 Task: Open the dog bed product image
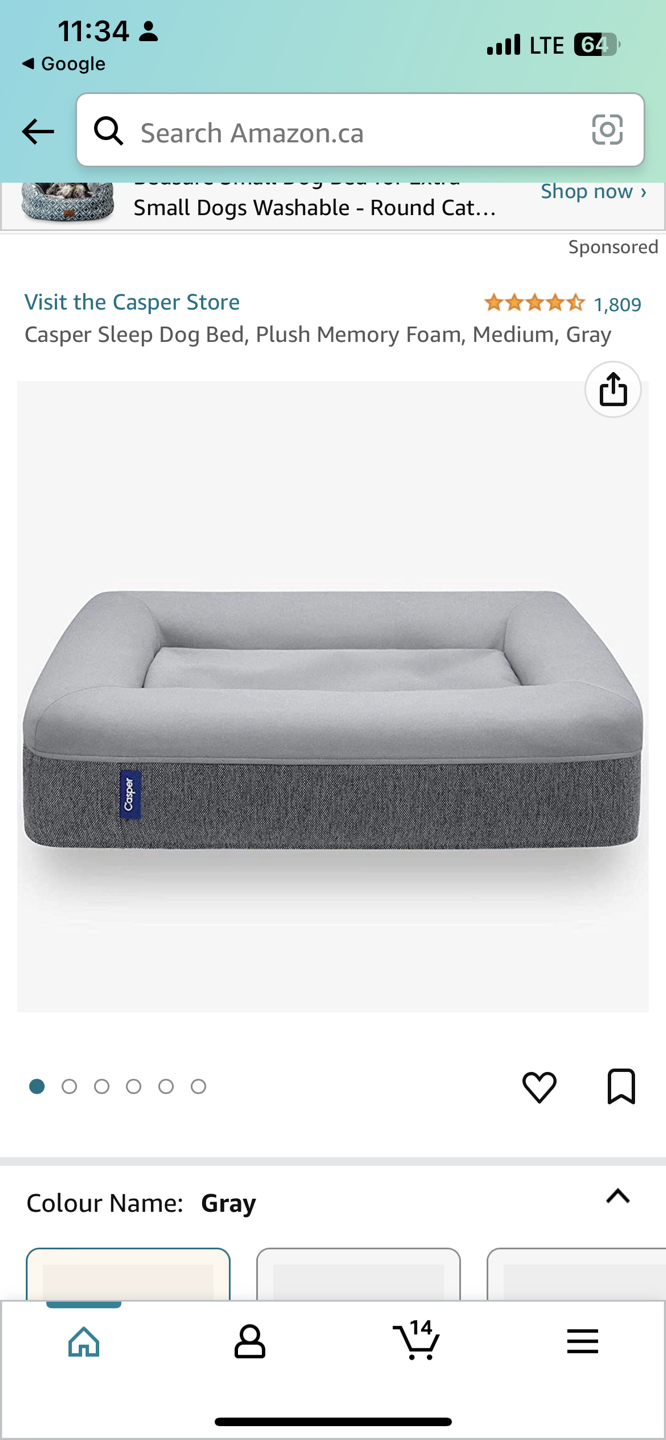pos(333,700)
